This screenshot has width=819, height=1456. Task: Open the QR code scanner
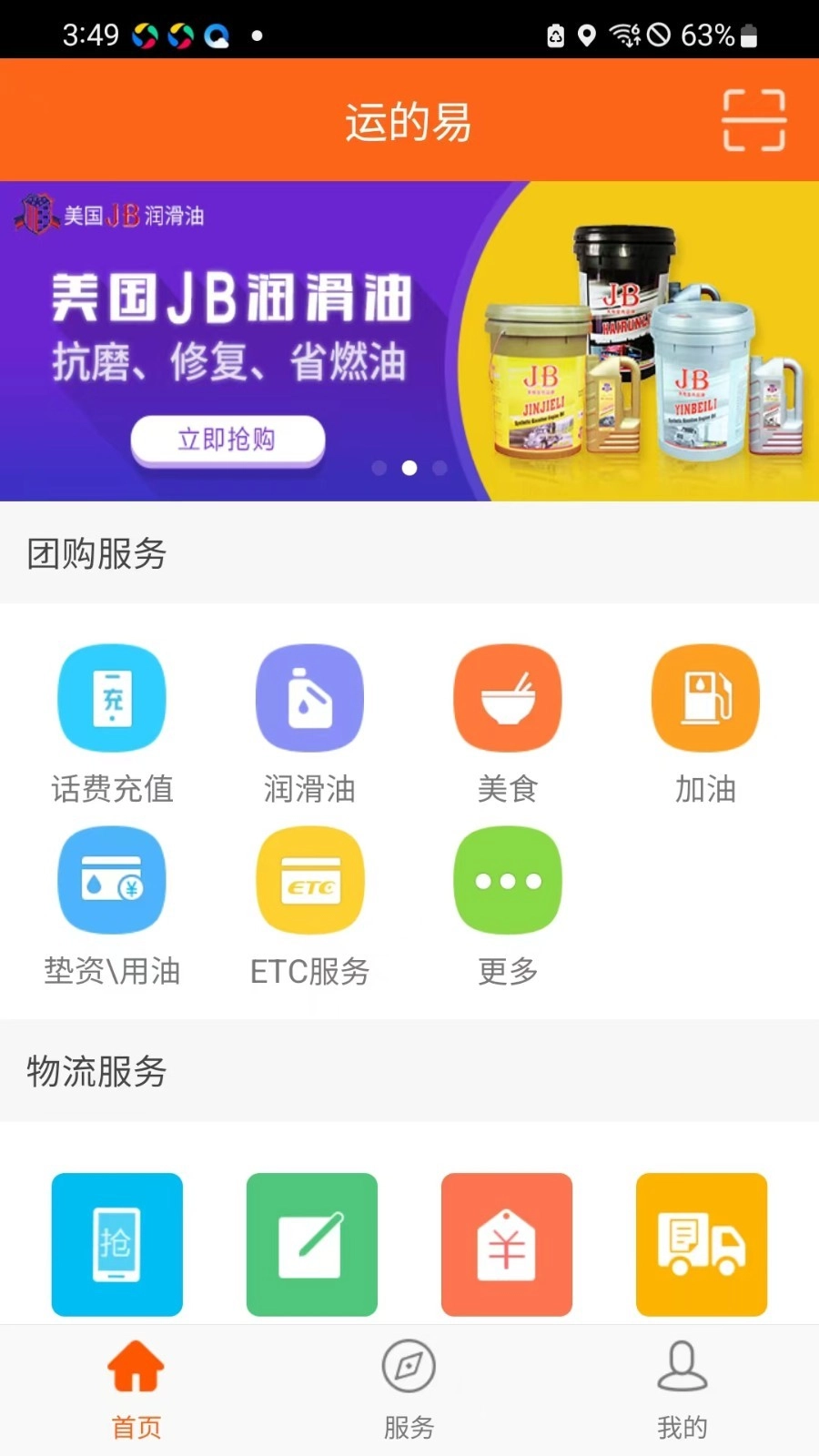[x=753, y=118]
